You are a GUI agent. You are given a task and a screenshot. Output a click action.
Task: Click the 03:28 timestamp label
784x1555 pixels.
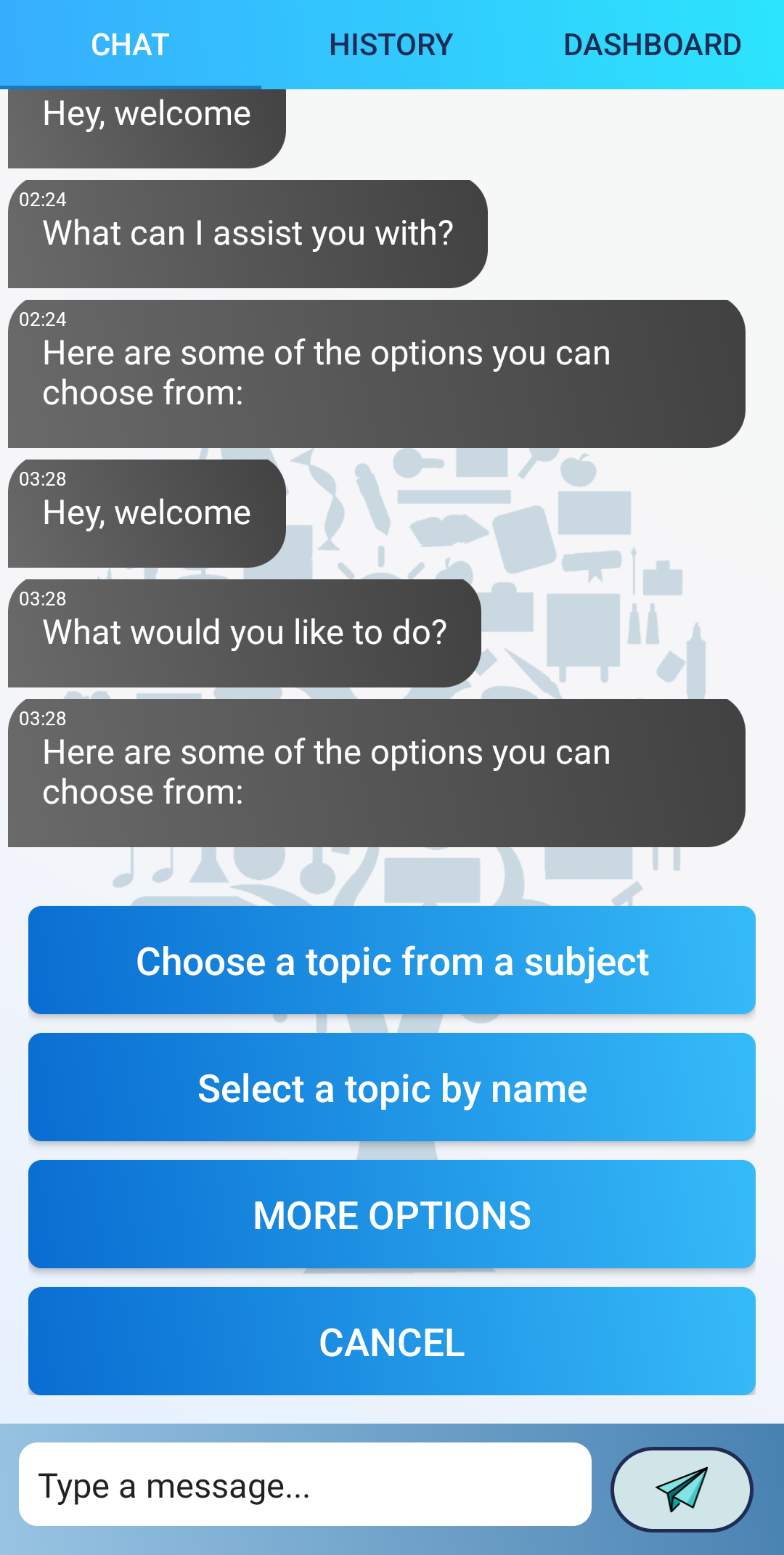pos(41,480)
